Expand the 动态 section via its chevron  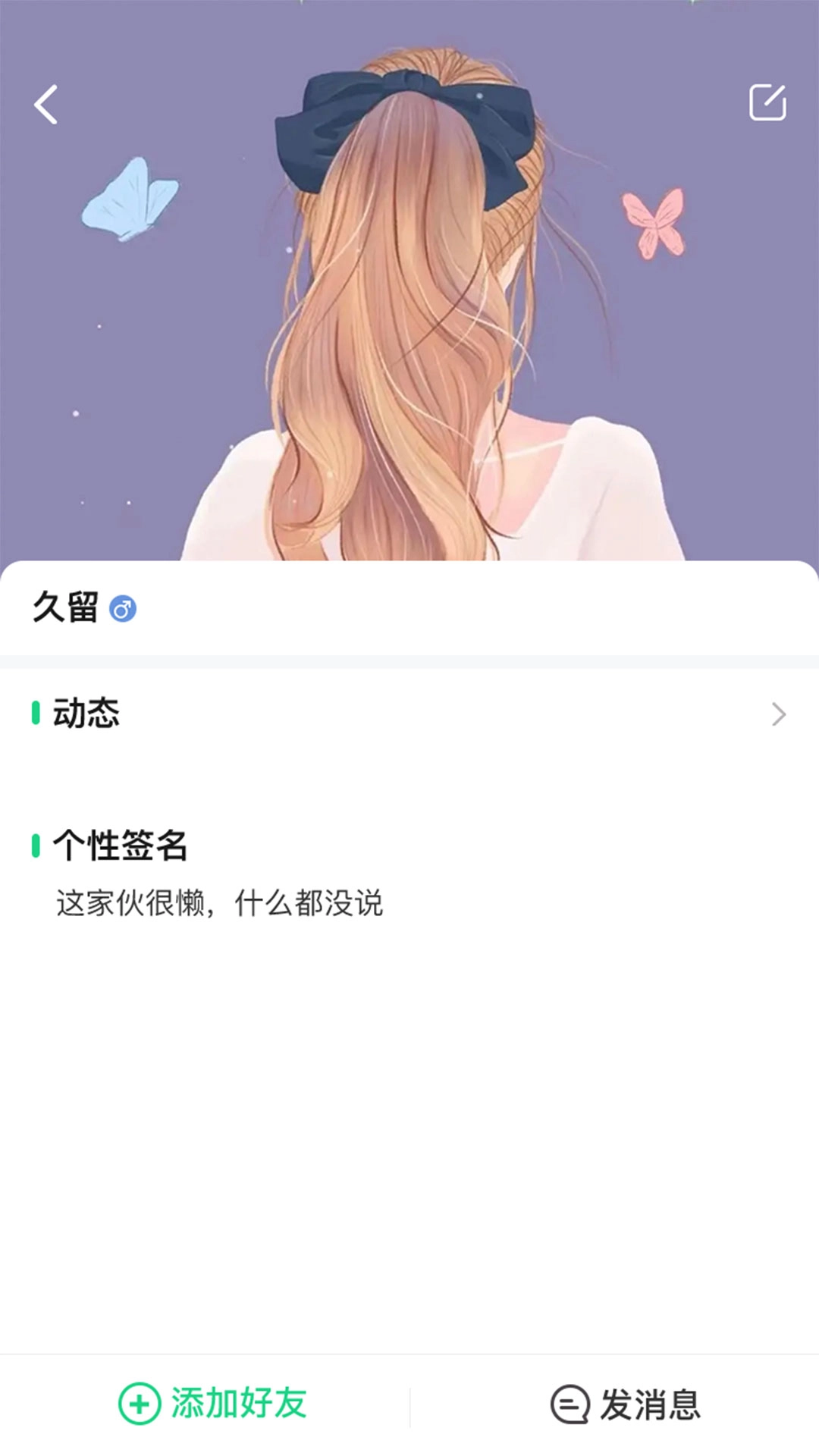tap(780, 712)
